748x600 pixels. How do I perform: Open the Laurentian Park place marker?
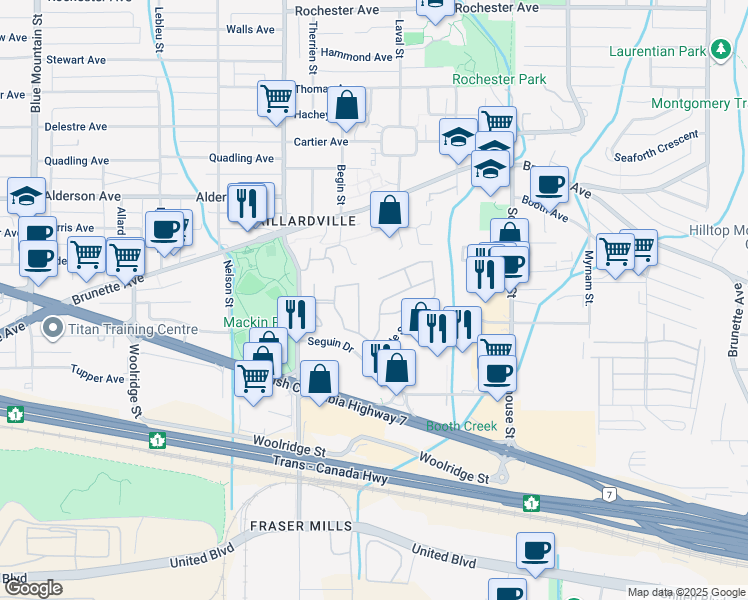[719, 49]
